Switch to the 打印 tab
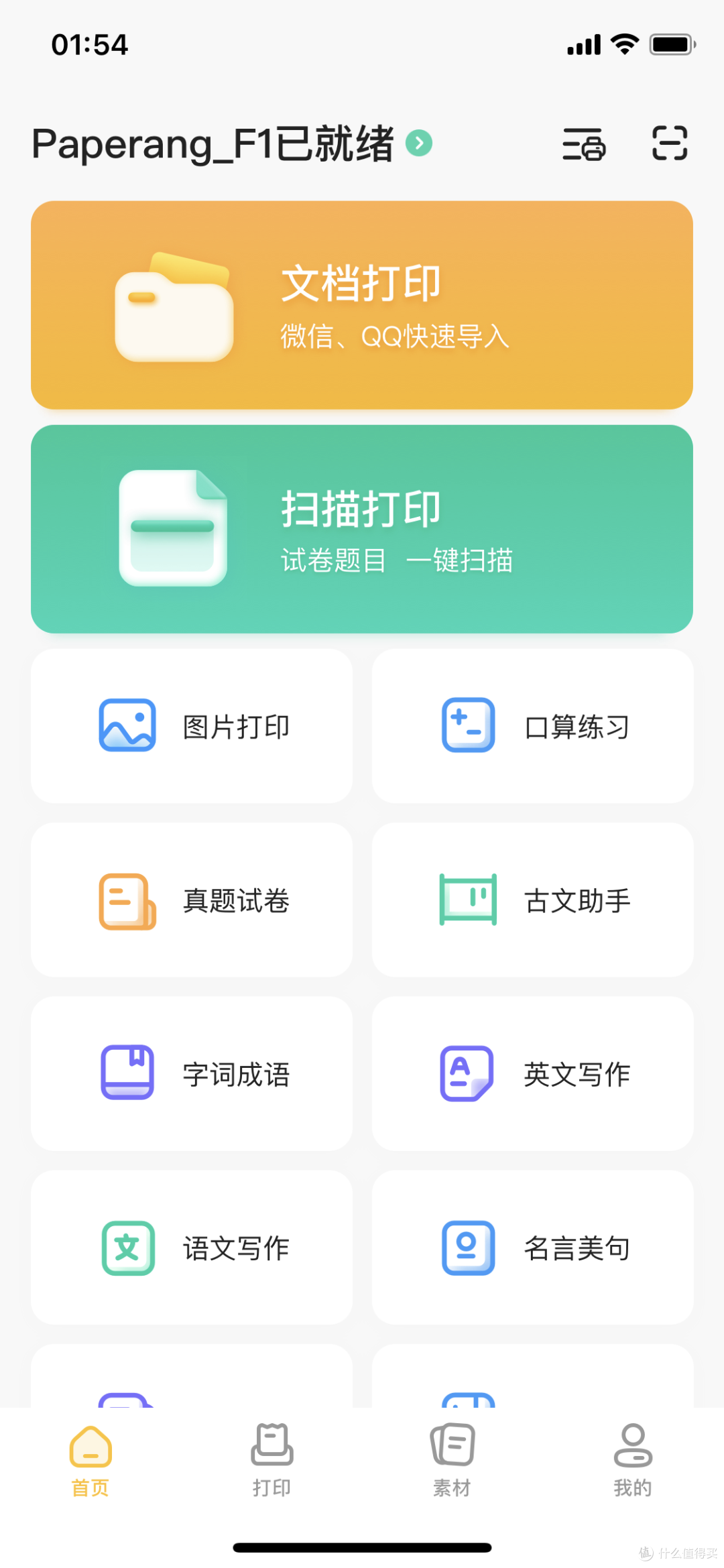Screen dimensions: 724x1568 tap(271, 1460)
